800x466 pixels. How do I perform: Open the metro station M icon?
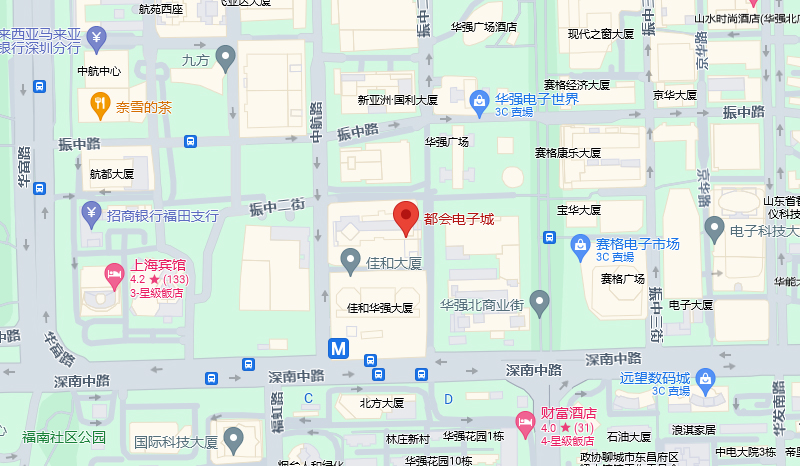pyautogui.click(x=341, y=349)
